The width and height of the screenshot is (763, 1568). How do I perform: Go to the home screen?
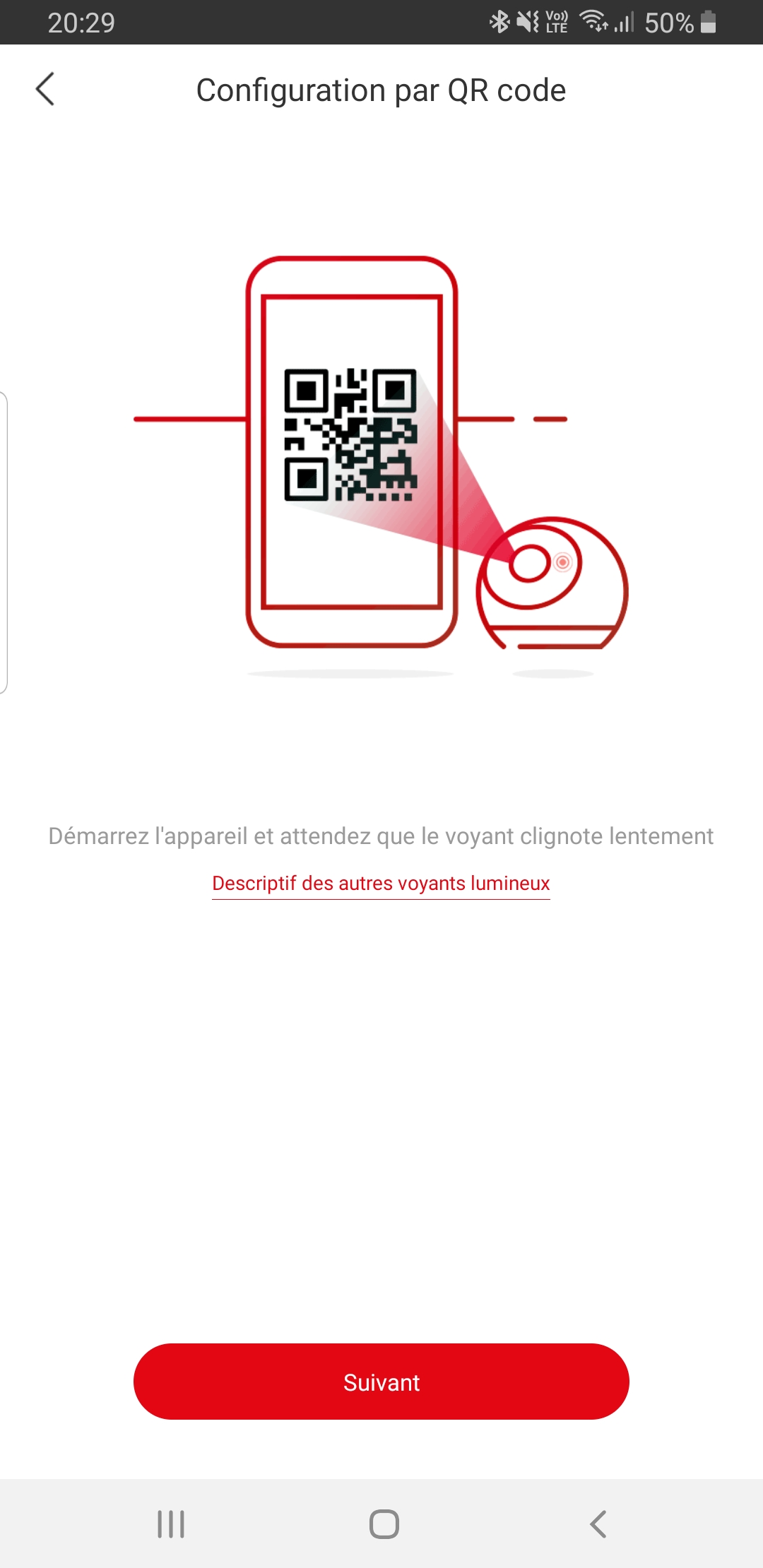384,1524
